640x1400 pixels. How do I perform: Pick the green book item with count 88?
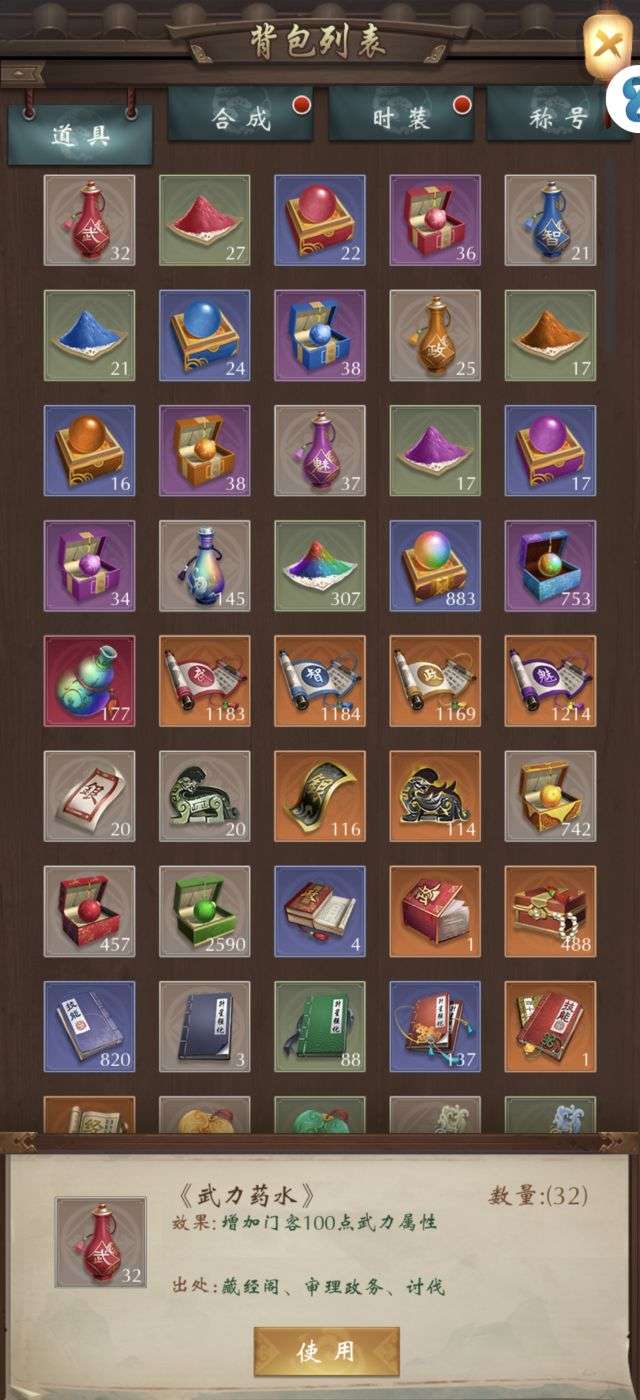pos(320,1026)
